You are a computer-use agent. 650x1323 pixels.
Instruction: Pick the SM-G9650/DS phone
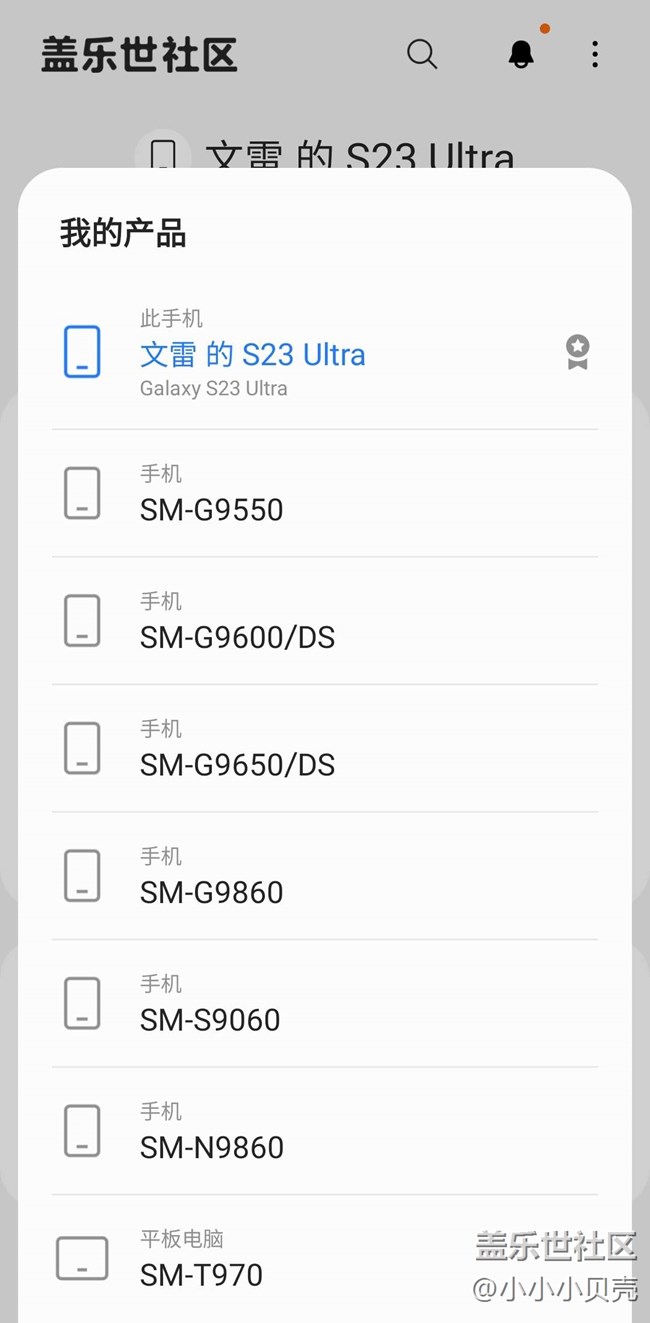click(x=238, y=765)
